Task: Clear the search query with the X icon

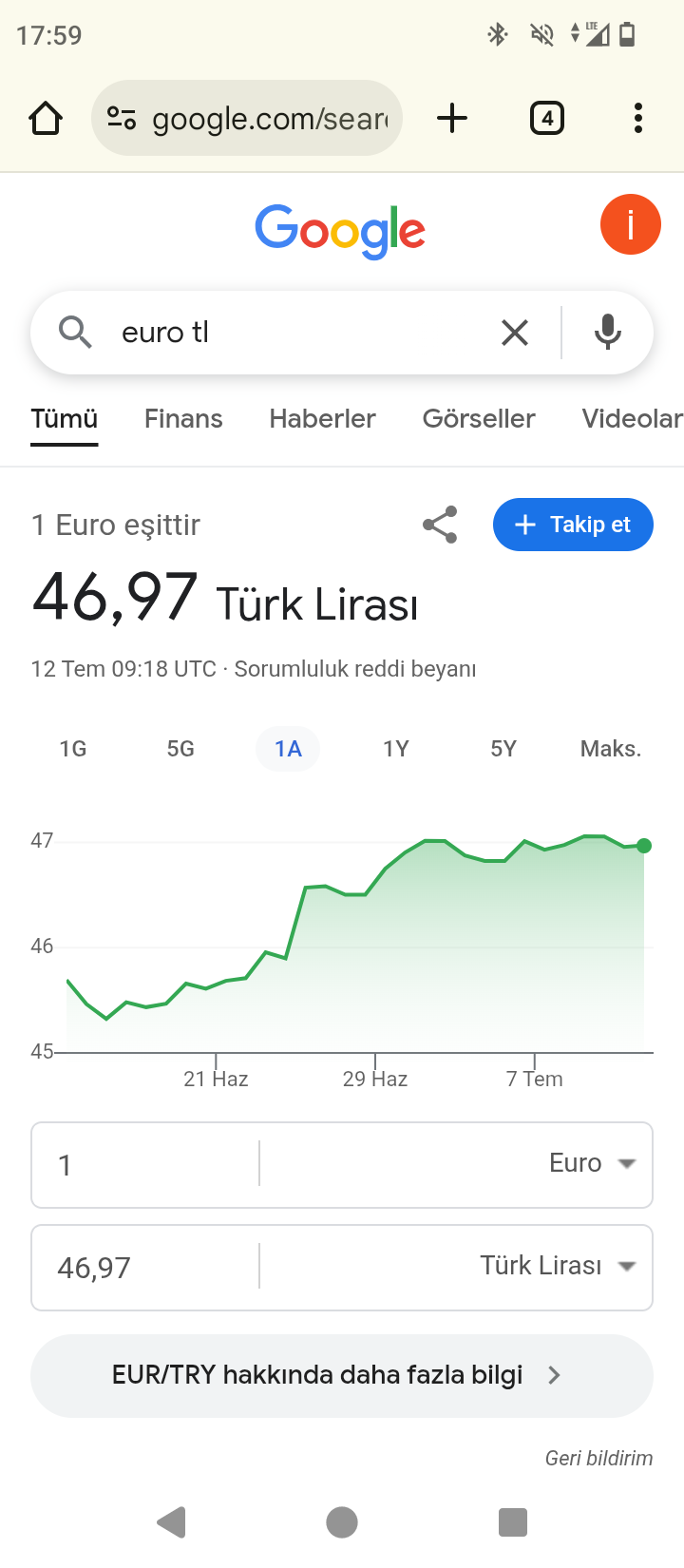Action: tap(514, 332)
